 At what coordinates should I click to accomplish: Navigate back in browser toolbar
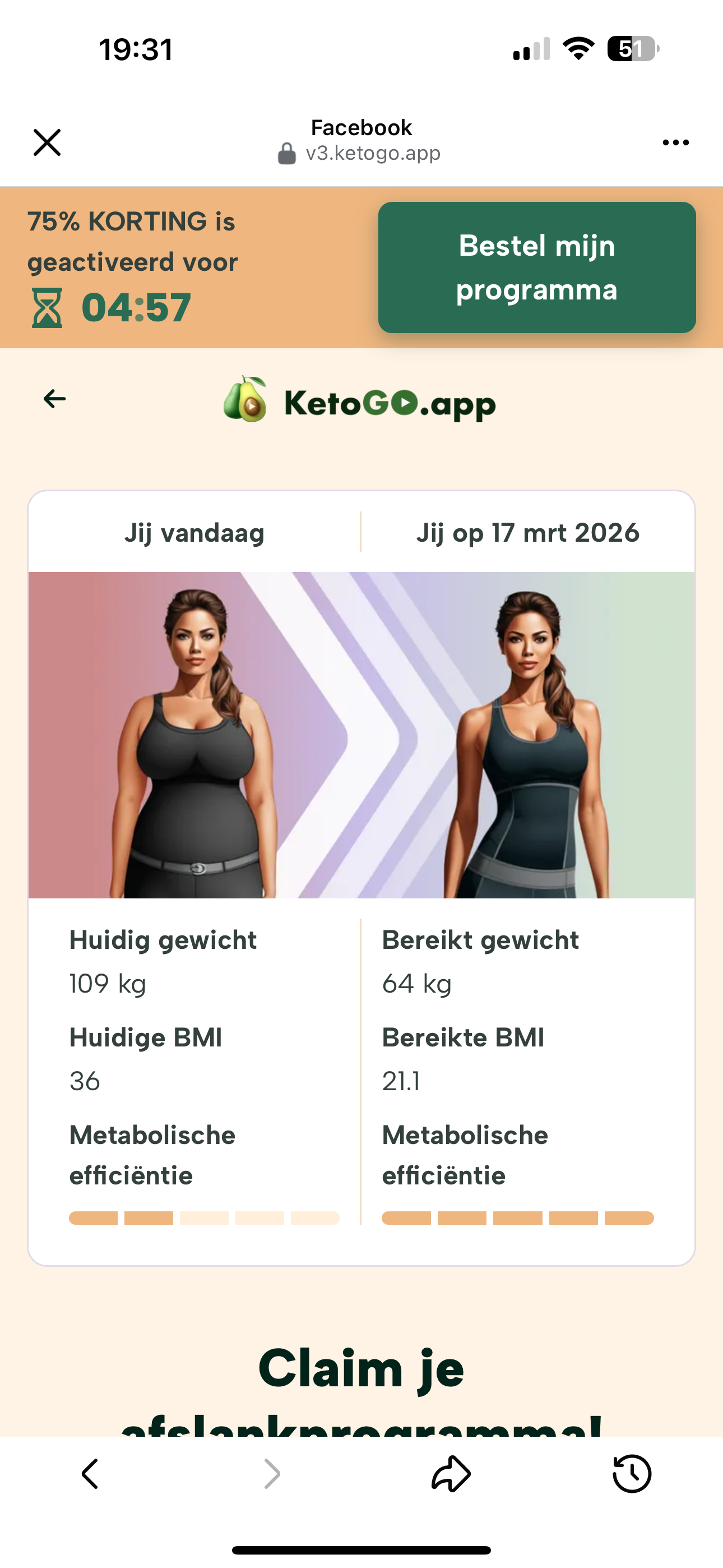[90, 1474]
